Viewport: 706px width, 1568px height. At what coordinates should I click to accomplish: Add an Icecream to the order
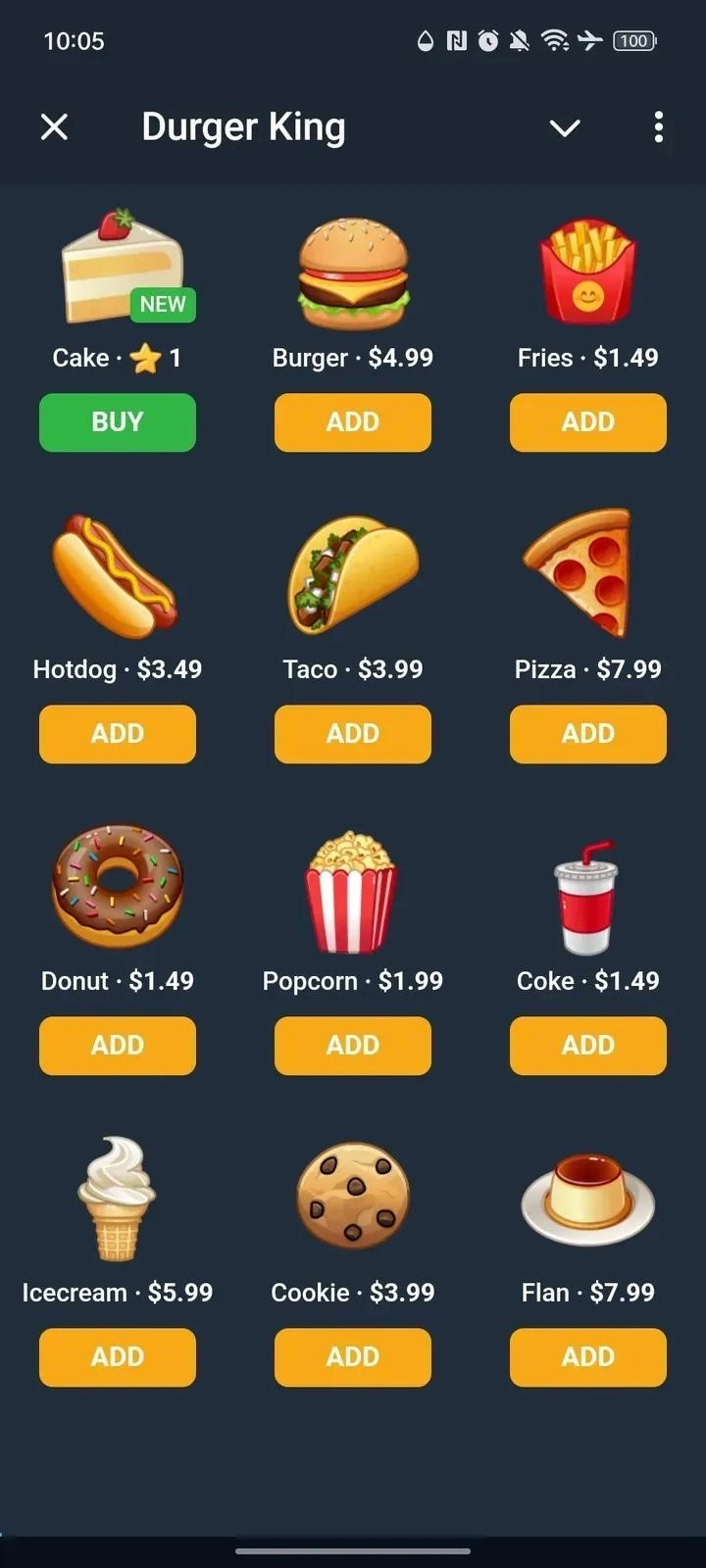(118, 1357)
